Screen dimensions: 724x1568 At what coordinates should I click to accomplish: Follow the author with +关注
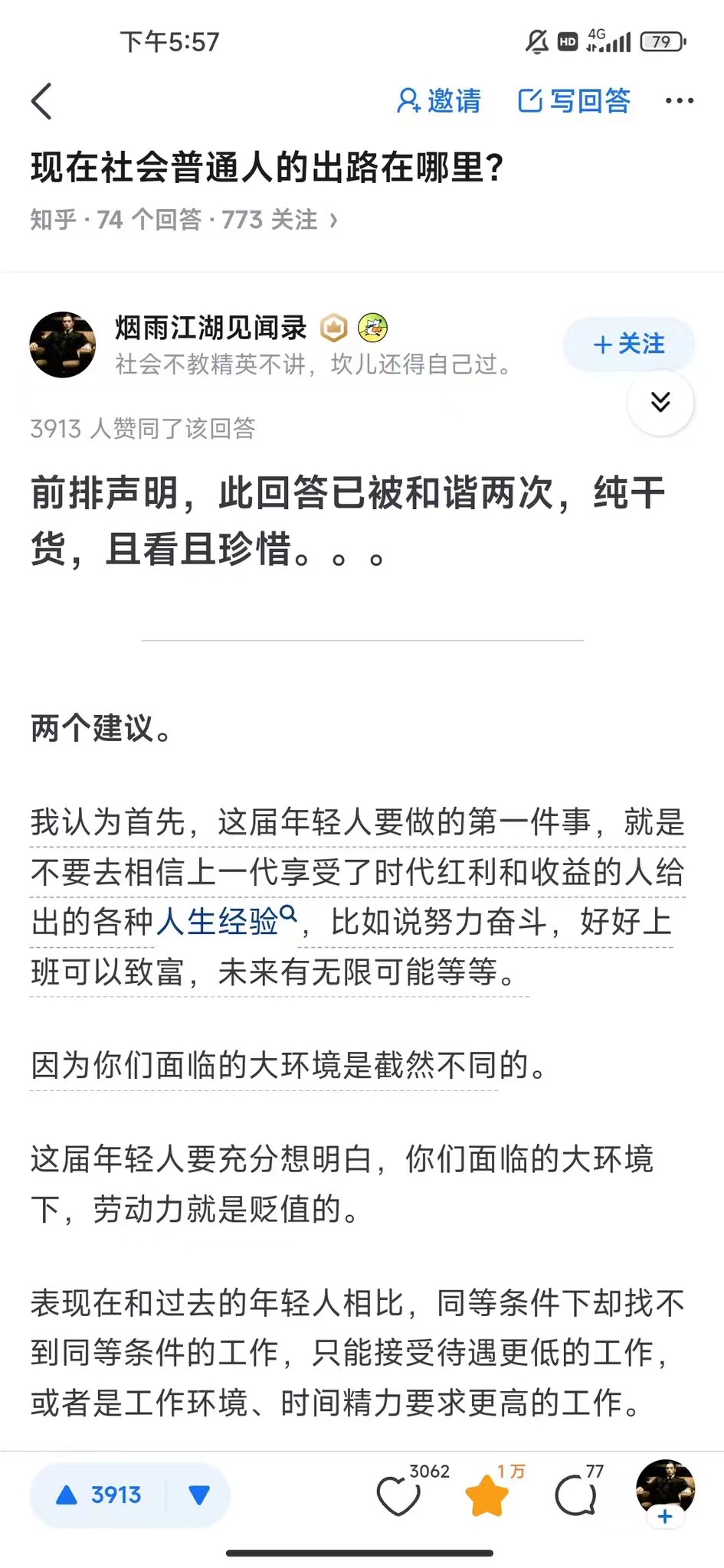pos(628,345)
